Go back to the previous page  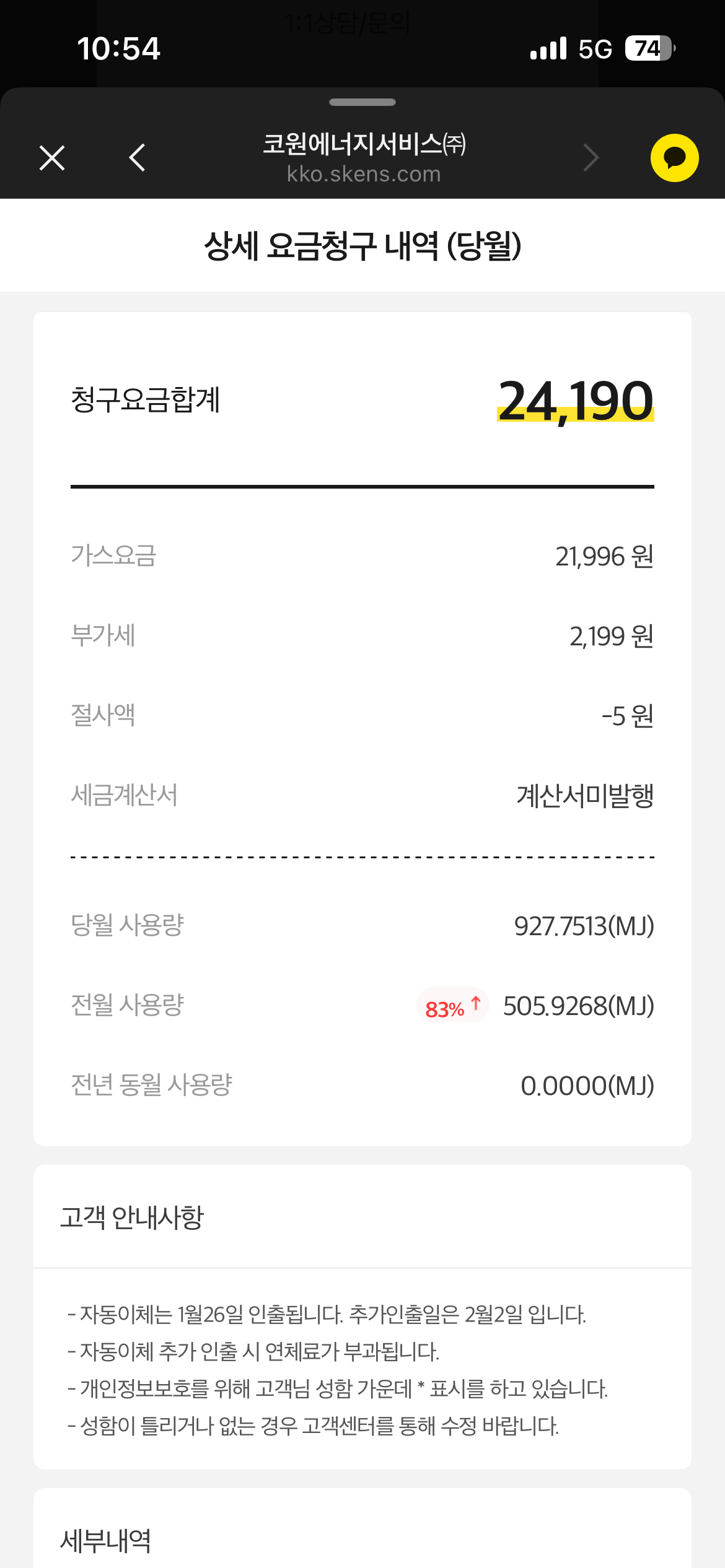138,158
